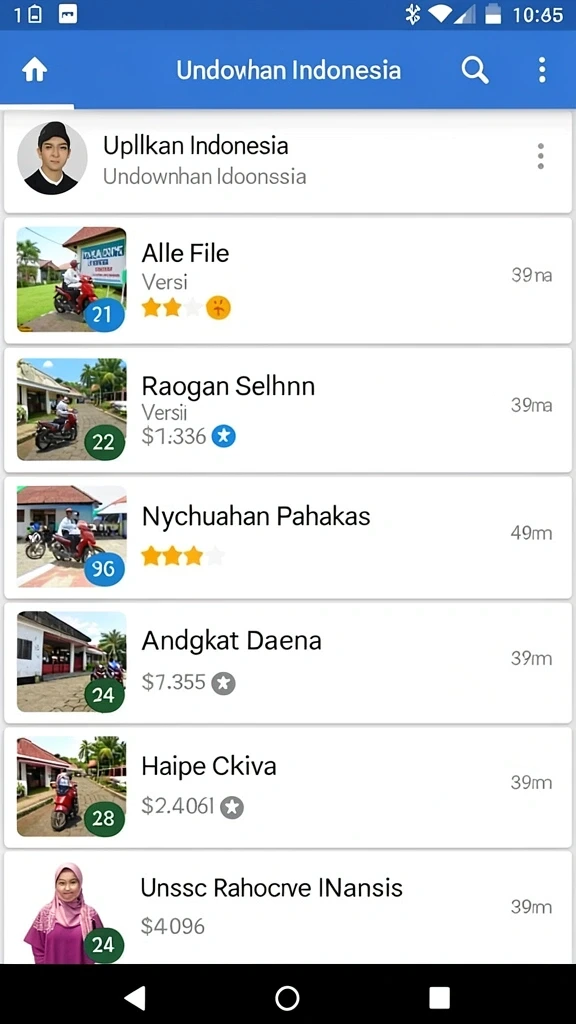Tap the star badge next to $1:336
Viewport: 576px width, 1024px height.
[223, 436]
